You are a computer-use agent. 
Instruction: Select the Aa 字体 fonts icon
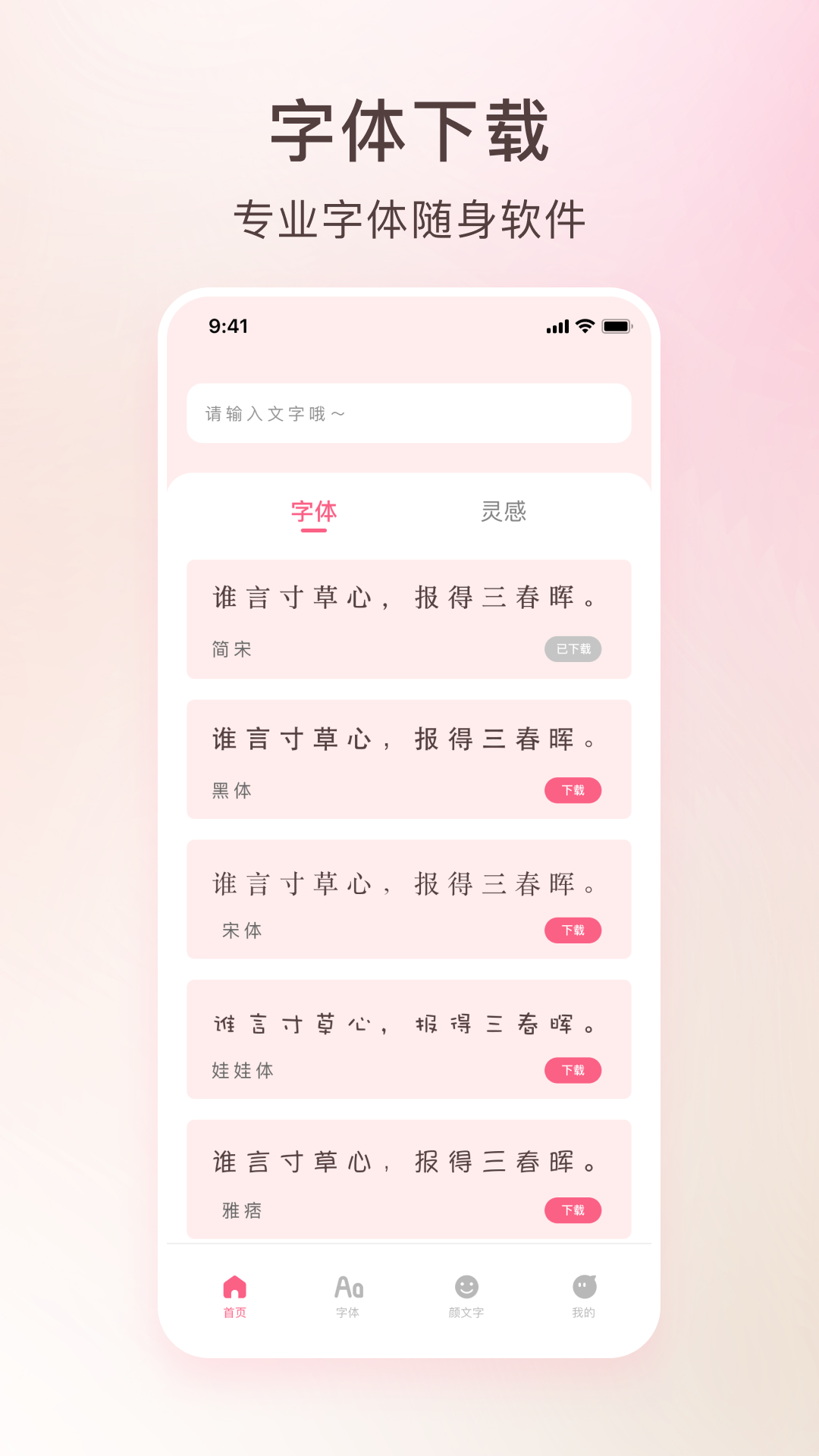350,1289
